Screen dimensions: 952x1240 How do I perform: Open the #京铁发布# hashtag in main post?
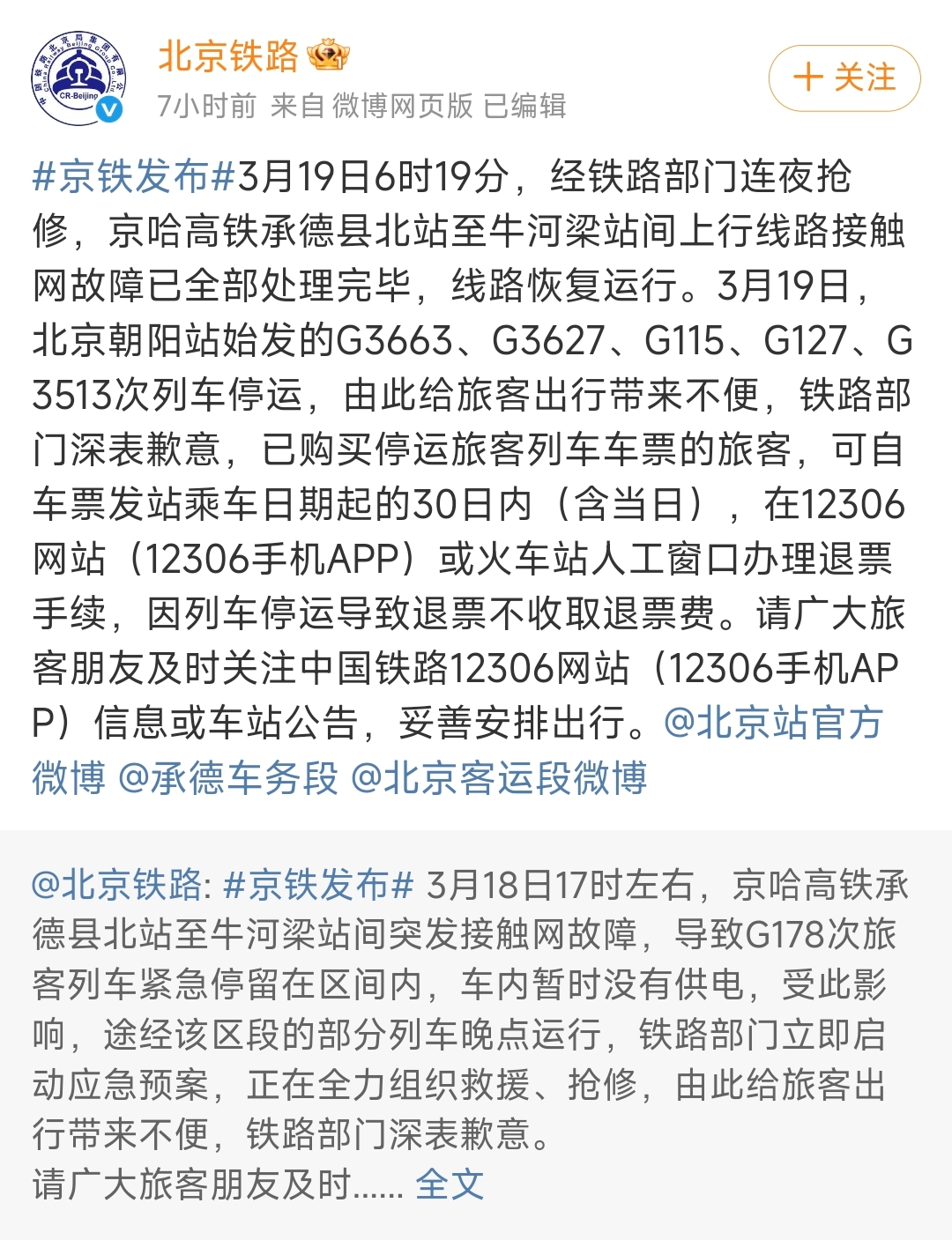[133, 177]
